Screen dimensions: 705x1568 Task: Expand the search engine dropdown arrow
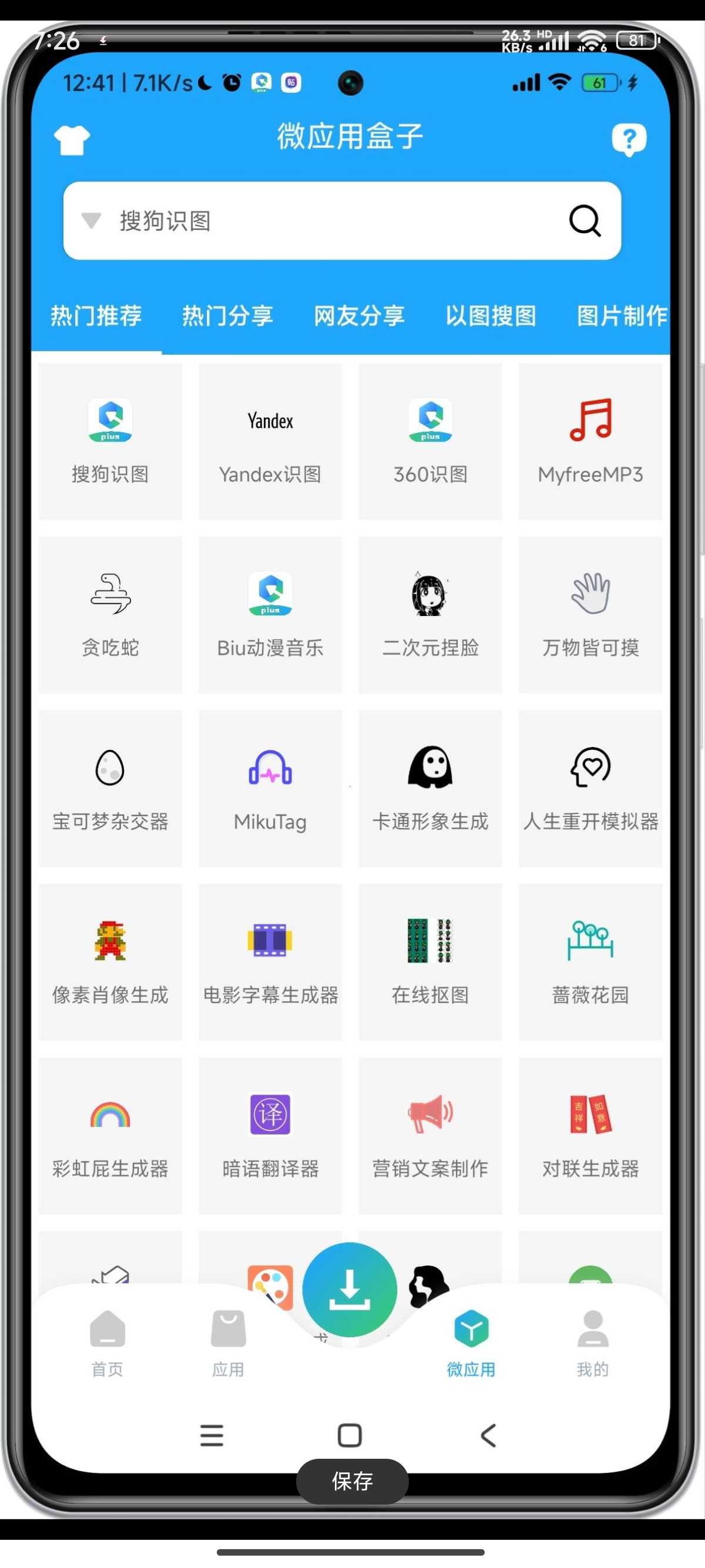coord(91,220)
